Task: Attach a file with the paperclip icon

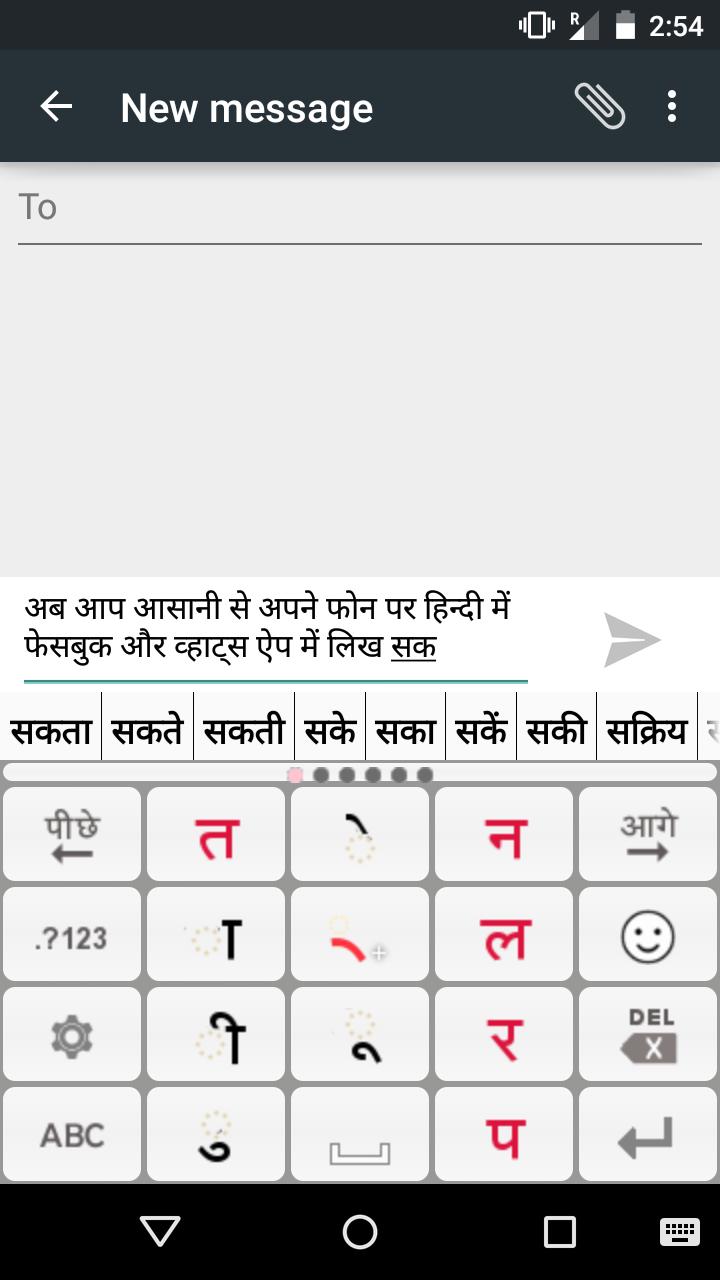Action: (x=599, y=107)
